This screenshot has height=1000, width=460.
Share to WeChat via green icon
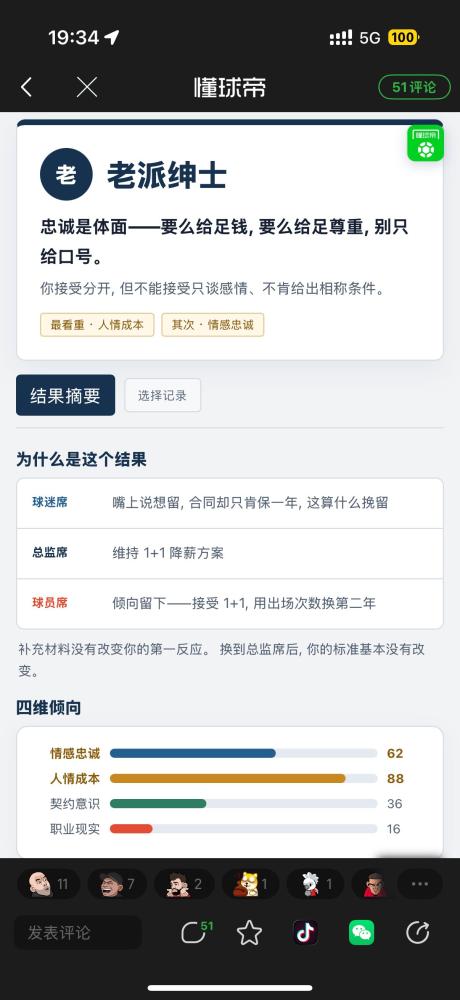(362, 932)
